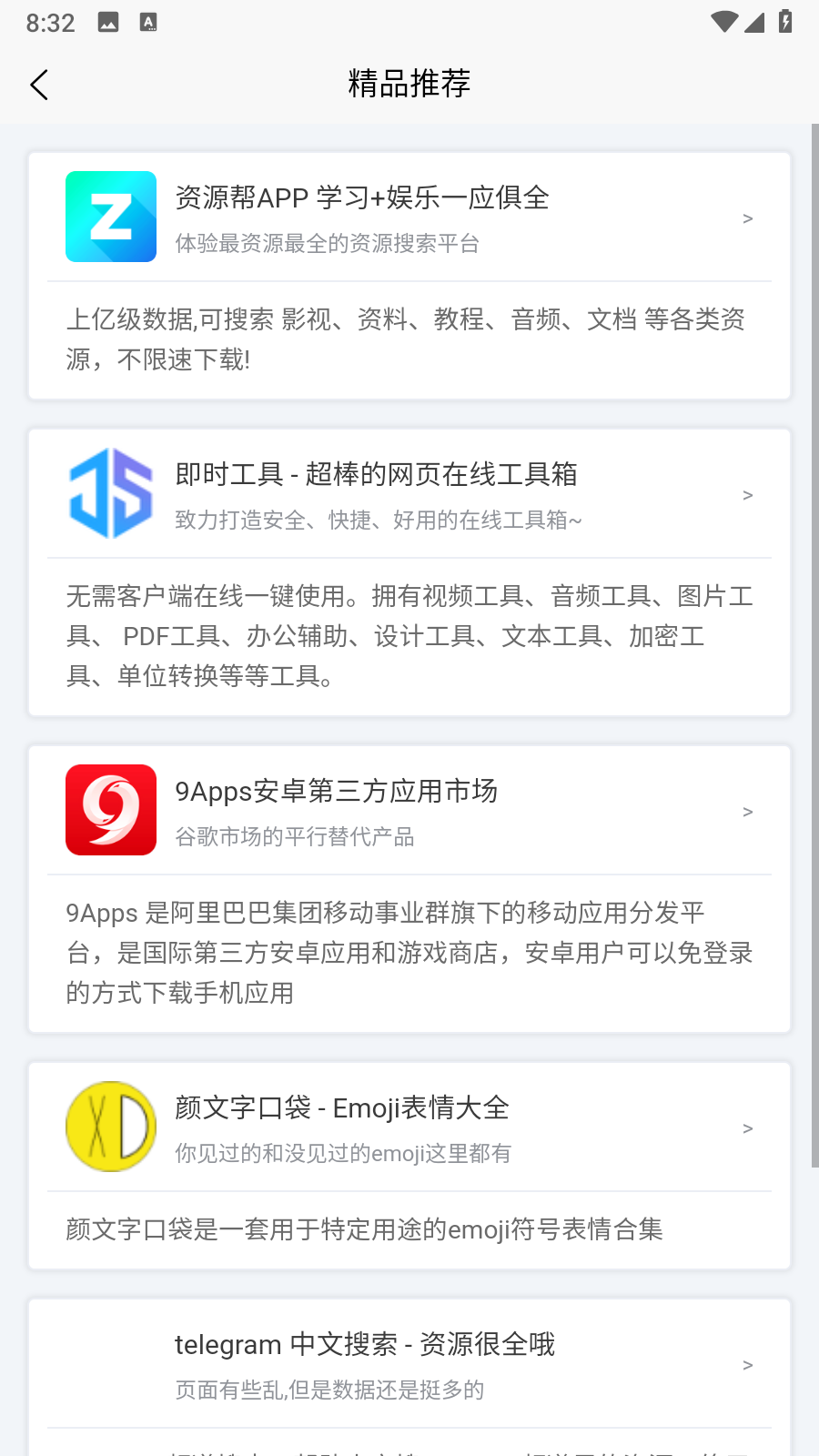Tap the battery icon in the status bar
819x1456 pixels.
click(x=786, y=24)
